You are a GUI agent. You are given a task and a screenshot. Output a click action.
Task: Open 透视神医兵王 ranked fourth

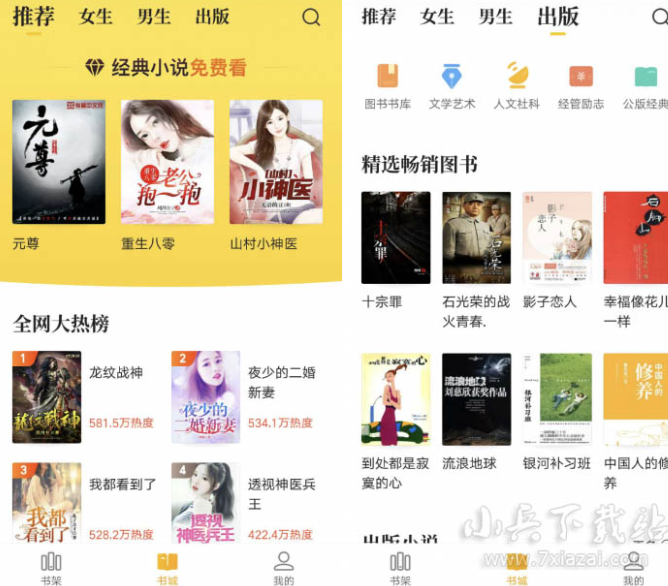click(x=206, y=502)
